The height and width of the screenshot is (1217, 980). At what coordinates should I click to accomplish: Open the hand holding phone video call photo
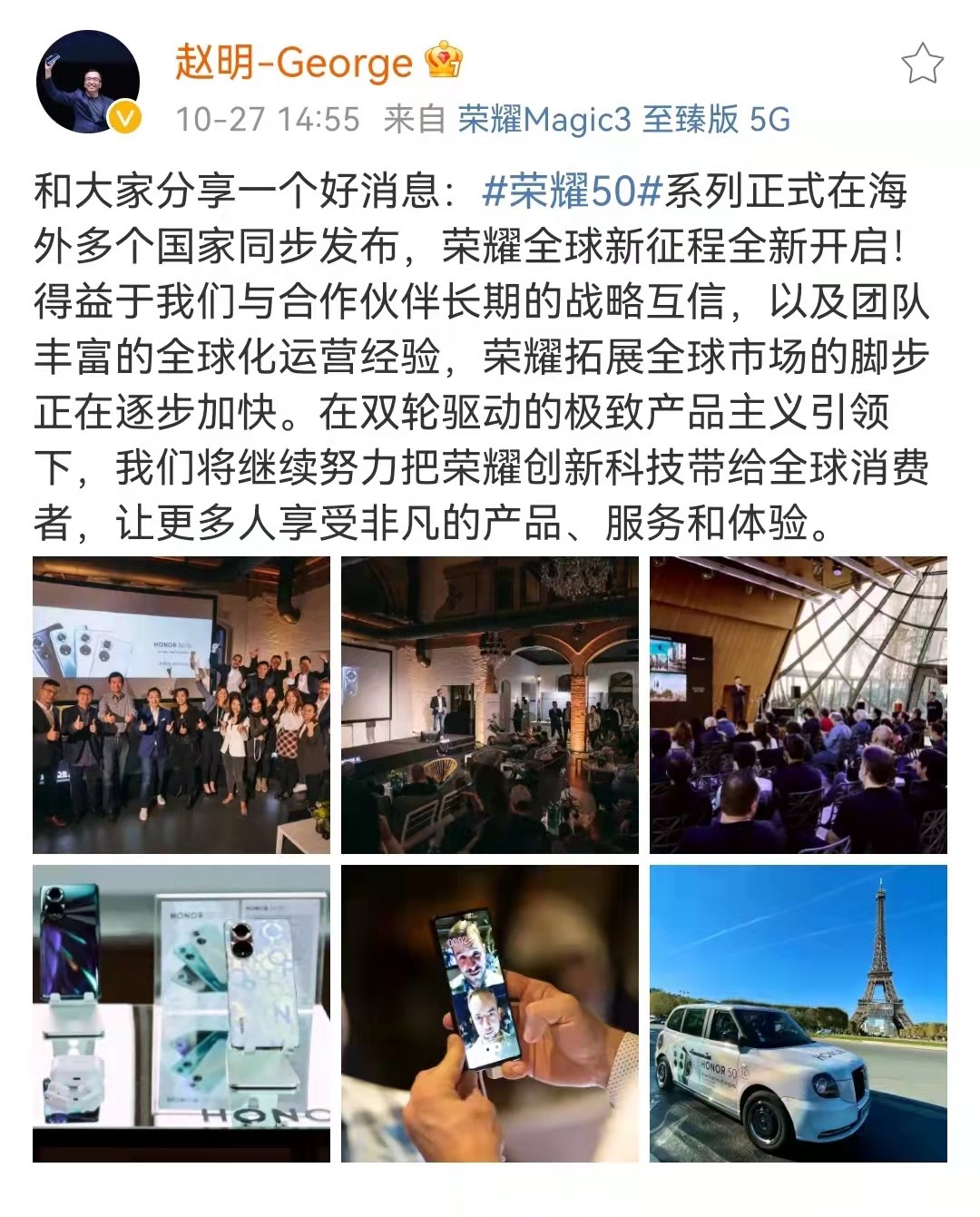pos(490,1013)
